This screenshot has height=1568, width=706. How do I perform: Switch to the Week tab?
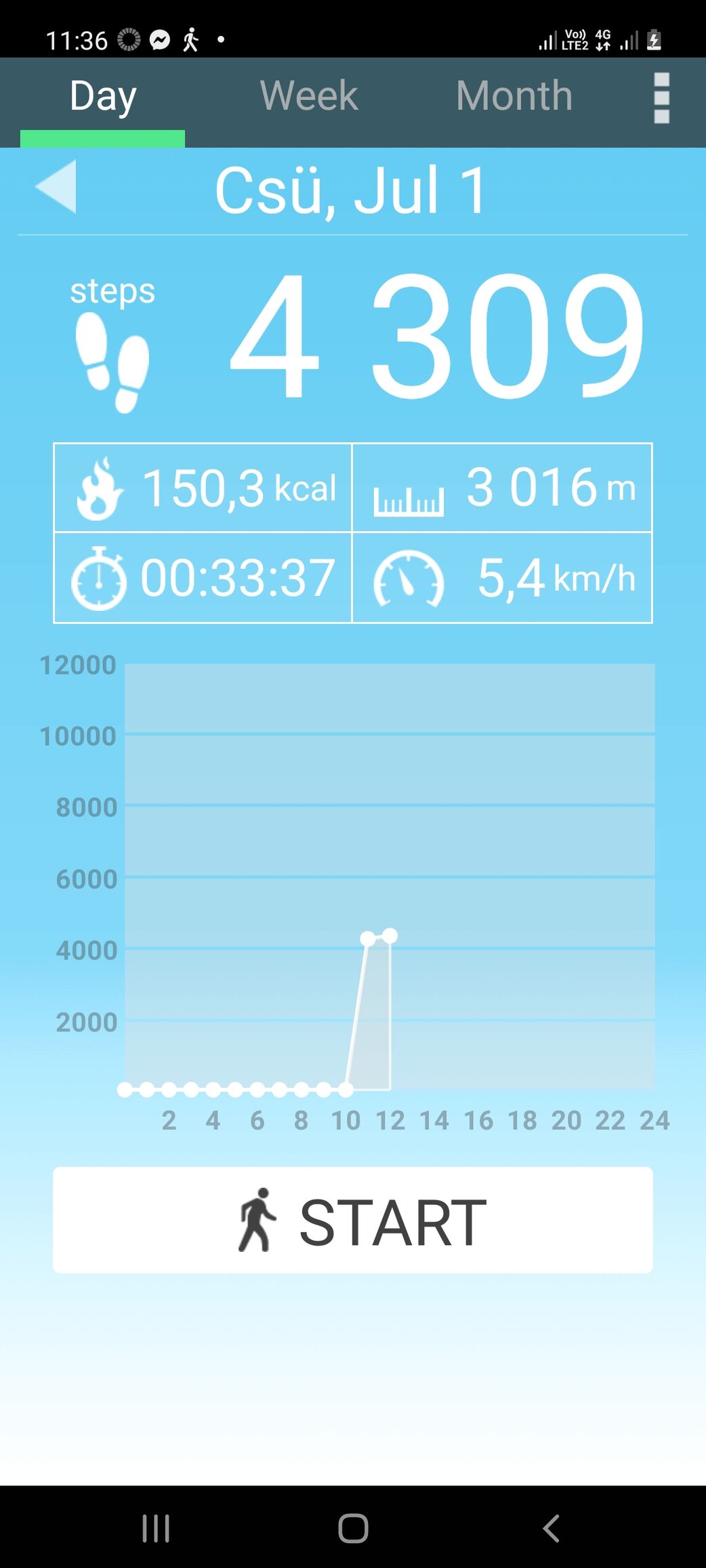pyautogui.click(x=309, y=96)
